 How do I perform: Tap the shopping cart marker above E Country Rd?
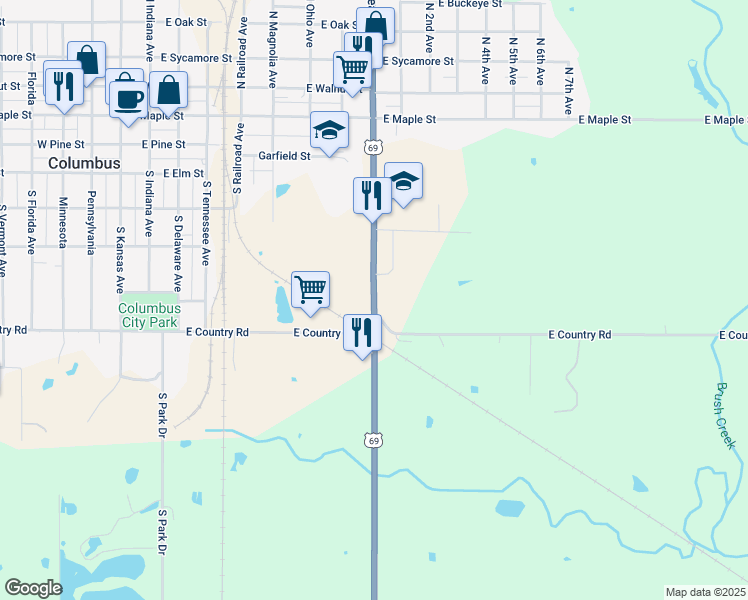click(x=311, y=289)
